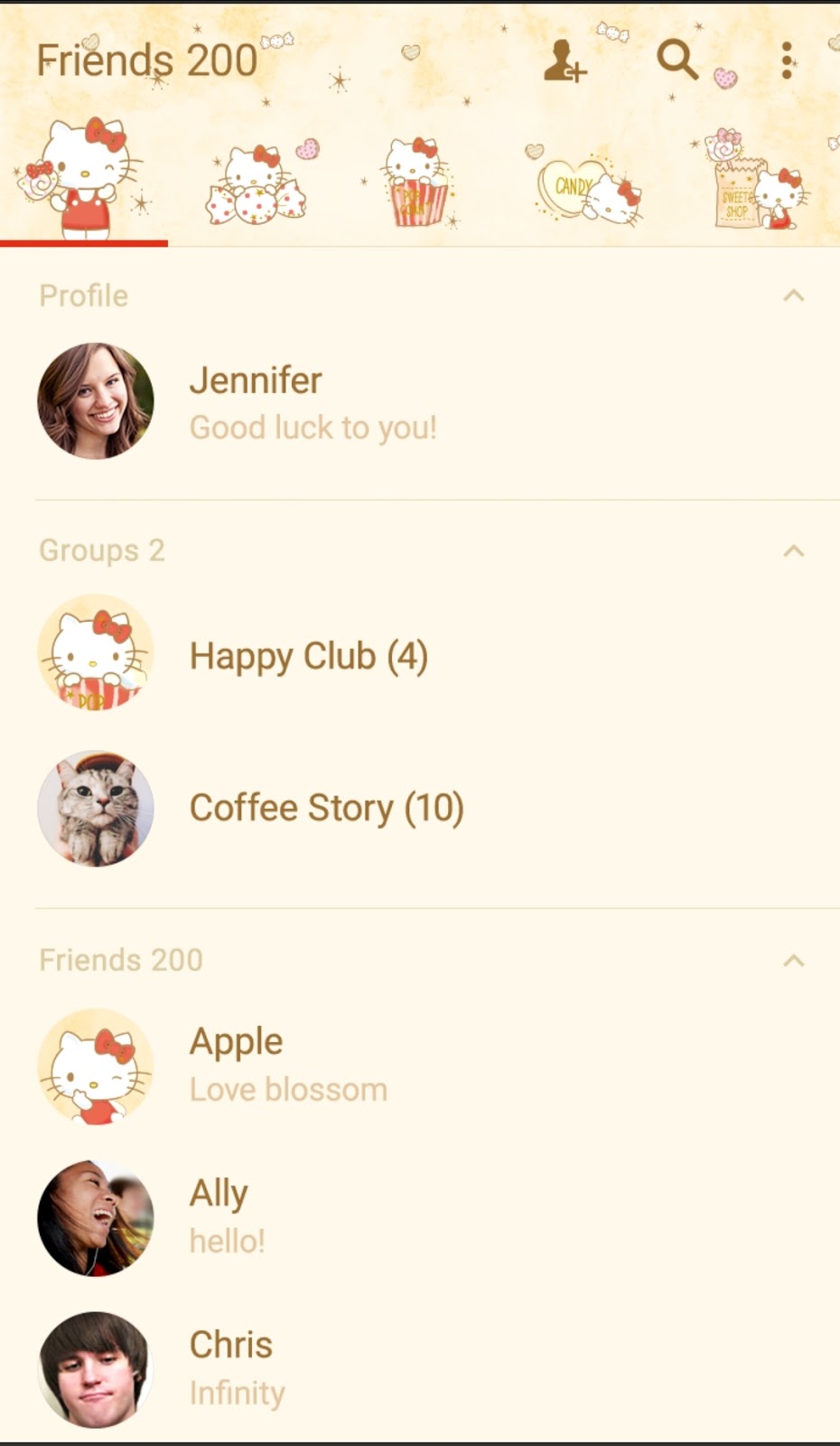Image resolution: width=840 pixels, height=1446 pixels.
Task: Open Chris's profile
Action: [420, 1369]
